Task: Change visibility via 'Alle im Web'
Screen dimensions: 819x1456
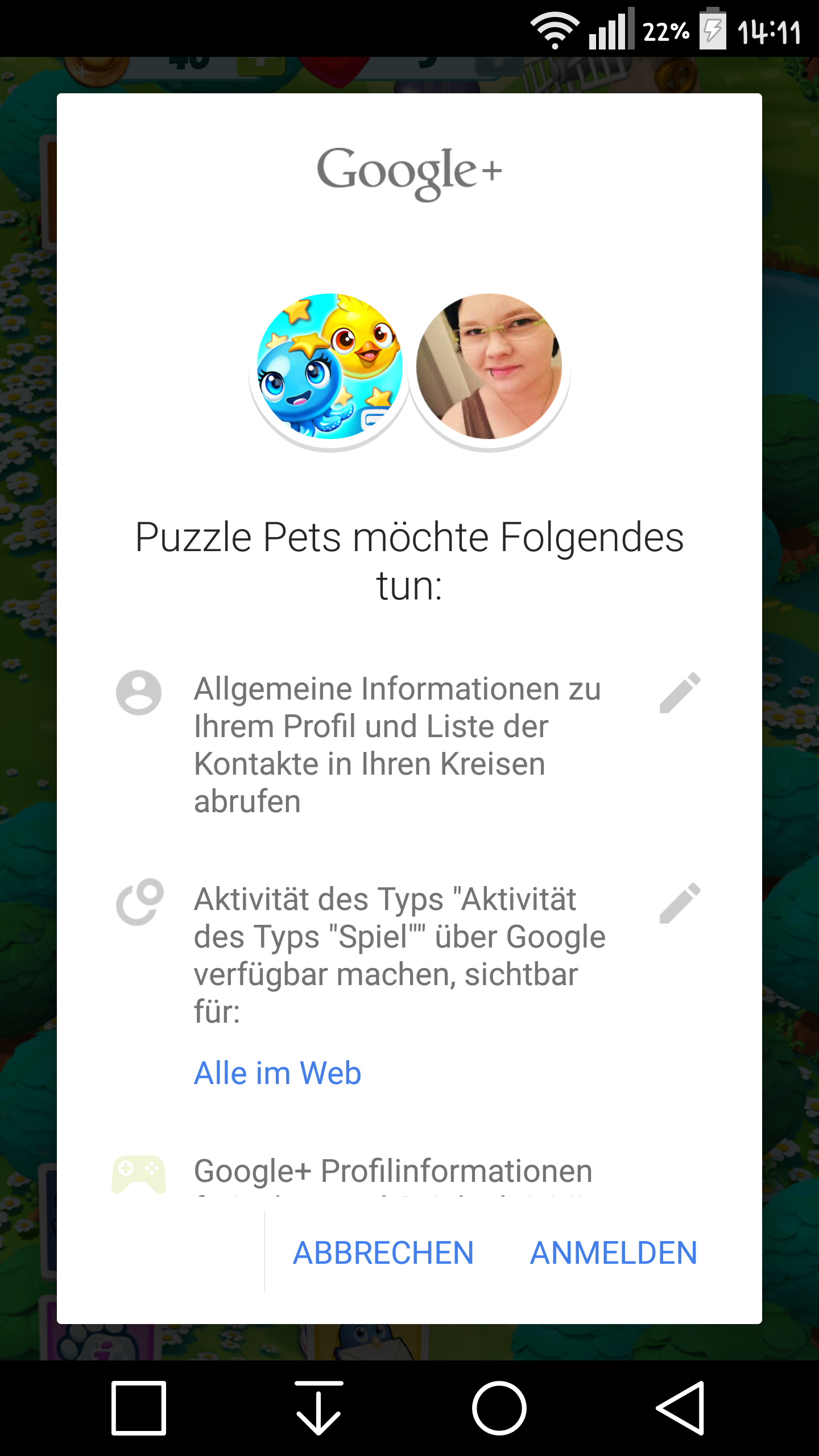Action: point(278,1073)
